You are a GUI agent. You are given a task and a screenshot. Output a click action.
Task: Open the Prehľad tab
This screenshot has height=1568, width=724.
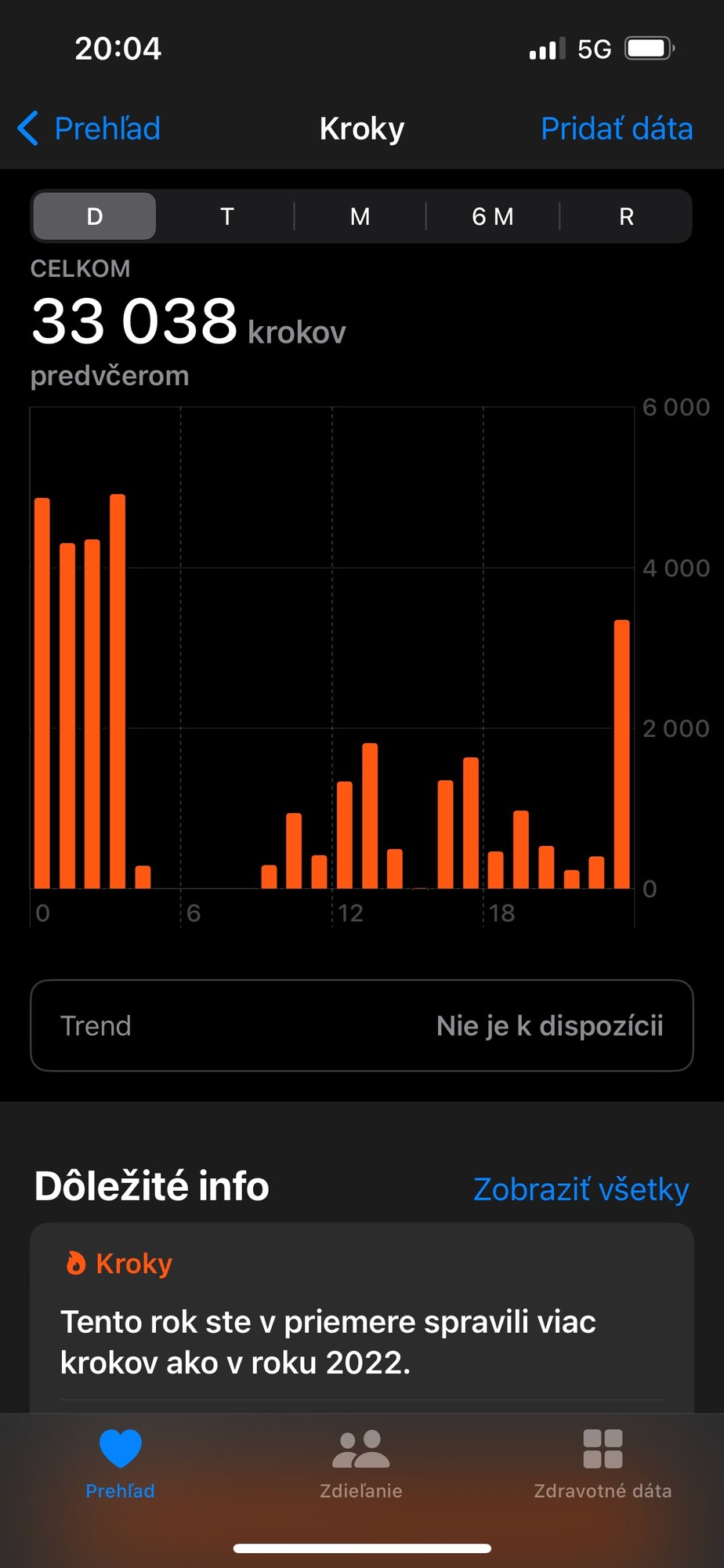pyautogui.click(x=120, y=1463)
